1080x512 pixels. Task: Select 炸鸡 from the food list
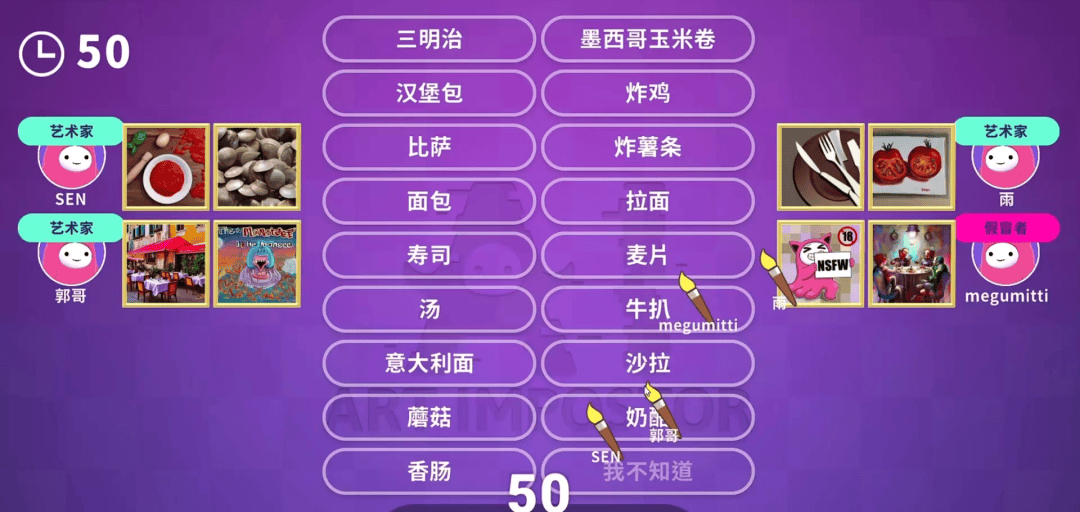click(x=647, y=94)
